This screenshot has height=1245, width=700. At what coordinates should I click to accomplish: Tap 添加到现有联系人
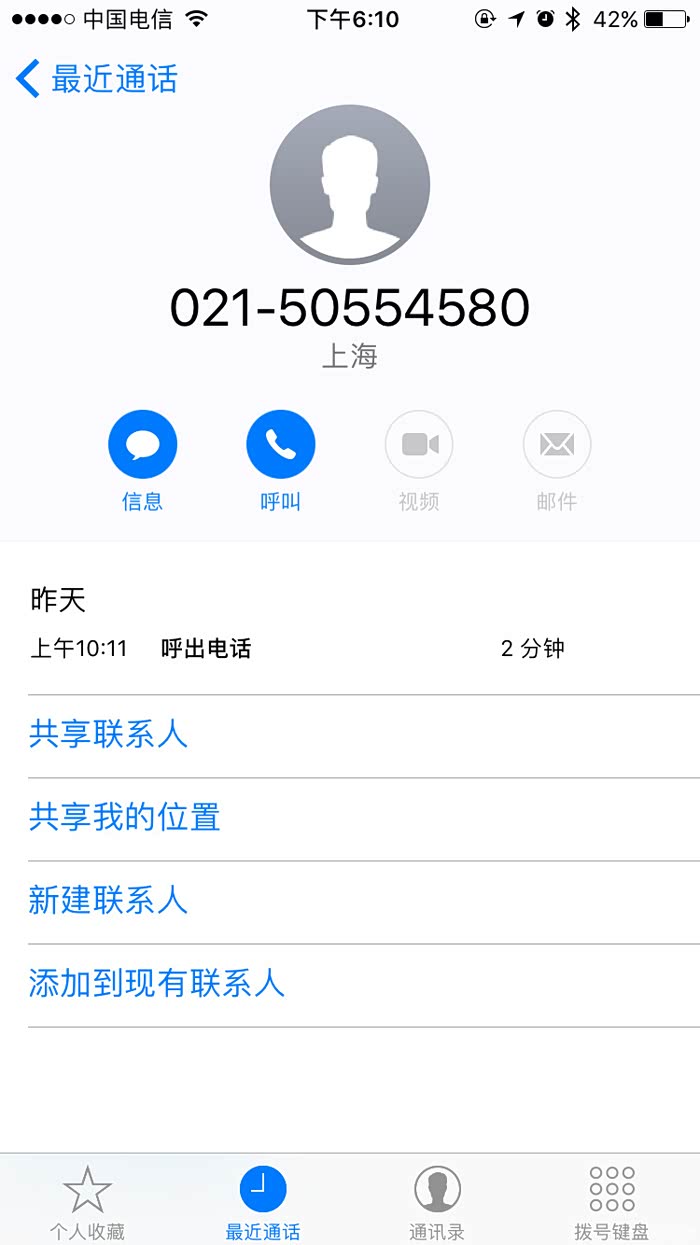click(x=364, y=984)
